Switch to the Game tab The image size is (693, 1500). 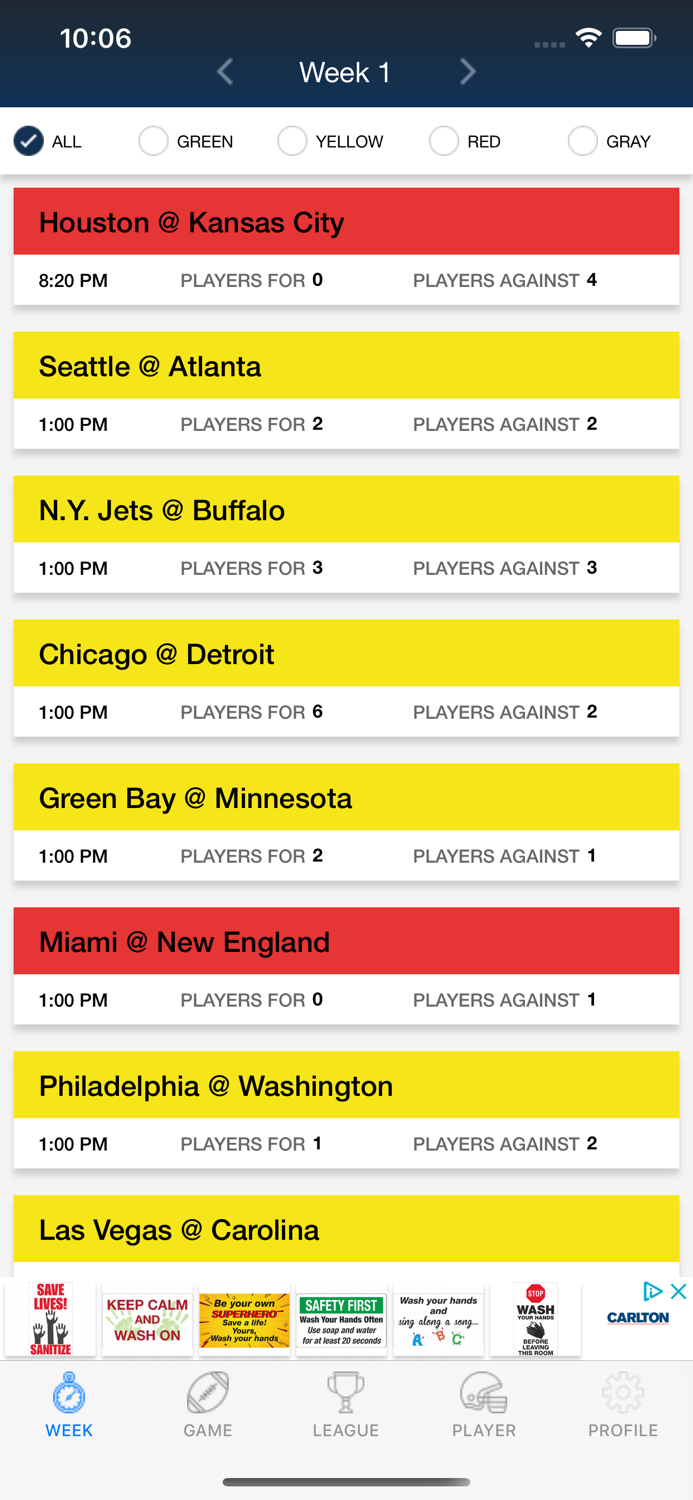coord(208,1405)
